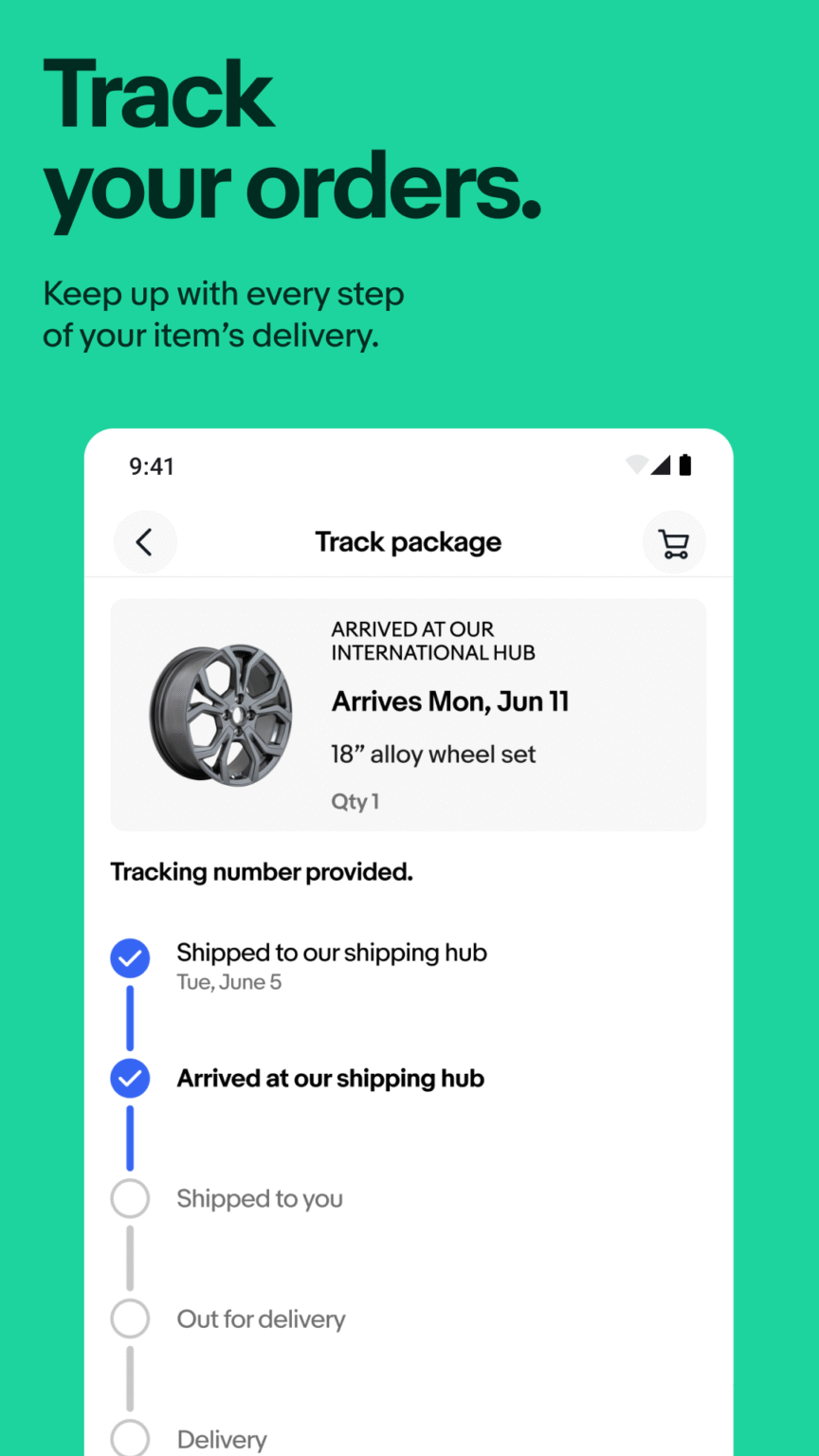Click the cellular signal icon
The width and height of the screenshot is (819, 1456).
click(x=661, y=464)
